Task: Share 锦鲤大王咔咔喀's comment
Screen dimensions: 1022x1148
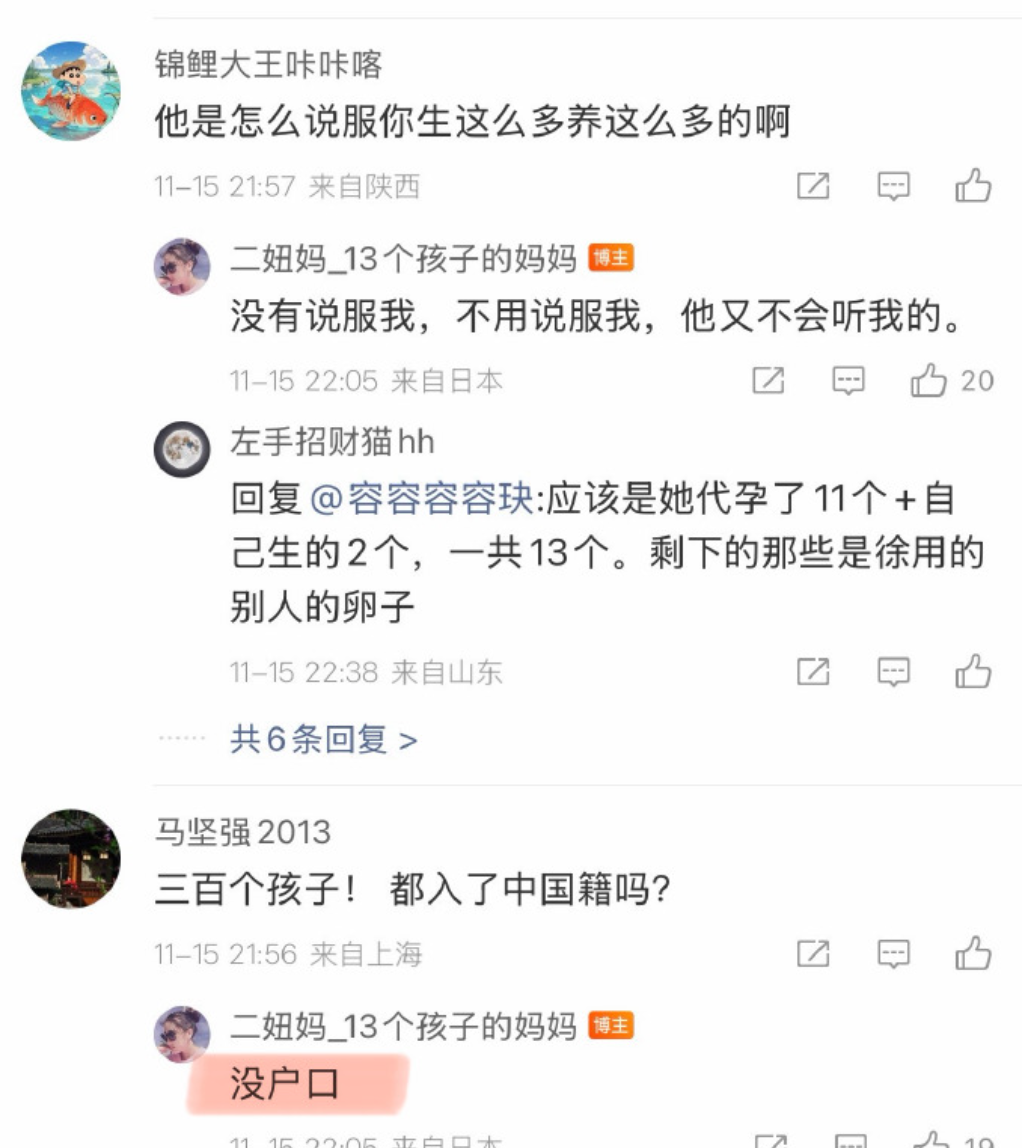Action: (813, 186)
